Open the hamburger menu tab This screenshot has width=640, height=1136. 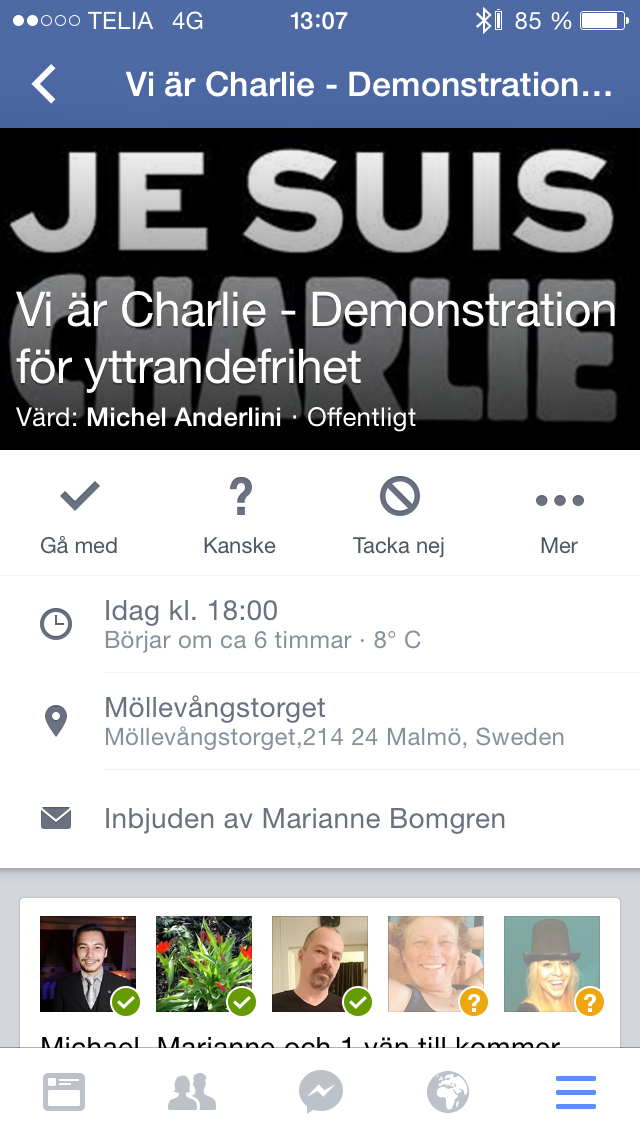[x=576, y=1092]
